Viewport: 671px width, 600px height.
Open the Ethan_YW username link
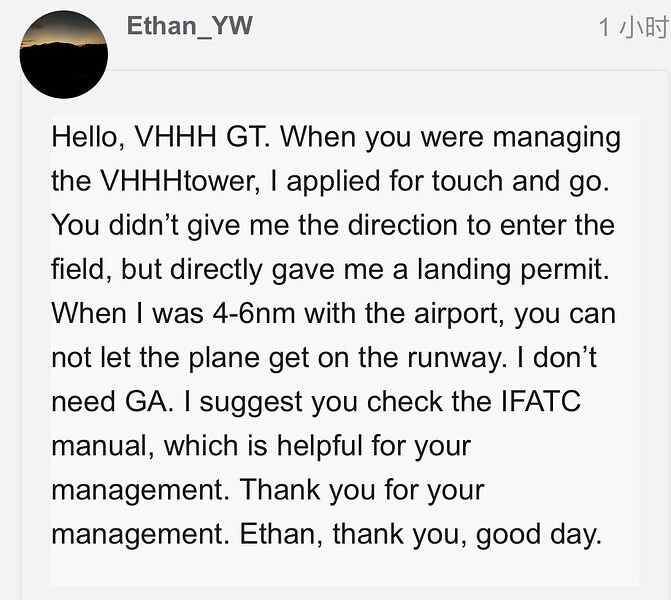(x=190, y=26)
